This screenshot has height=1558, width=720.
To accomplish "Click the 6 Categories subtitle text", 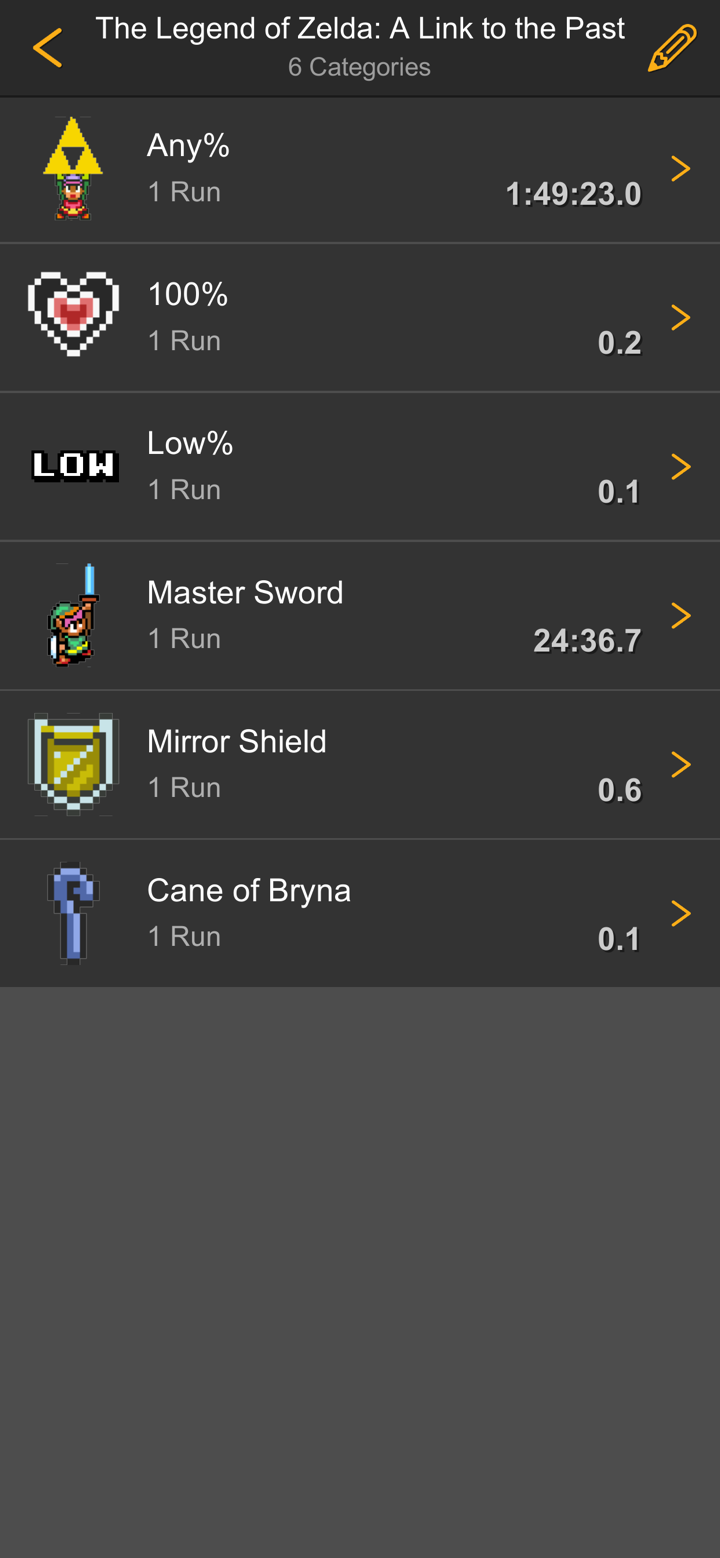I will (x=360, y=67).
